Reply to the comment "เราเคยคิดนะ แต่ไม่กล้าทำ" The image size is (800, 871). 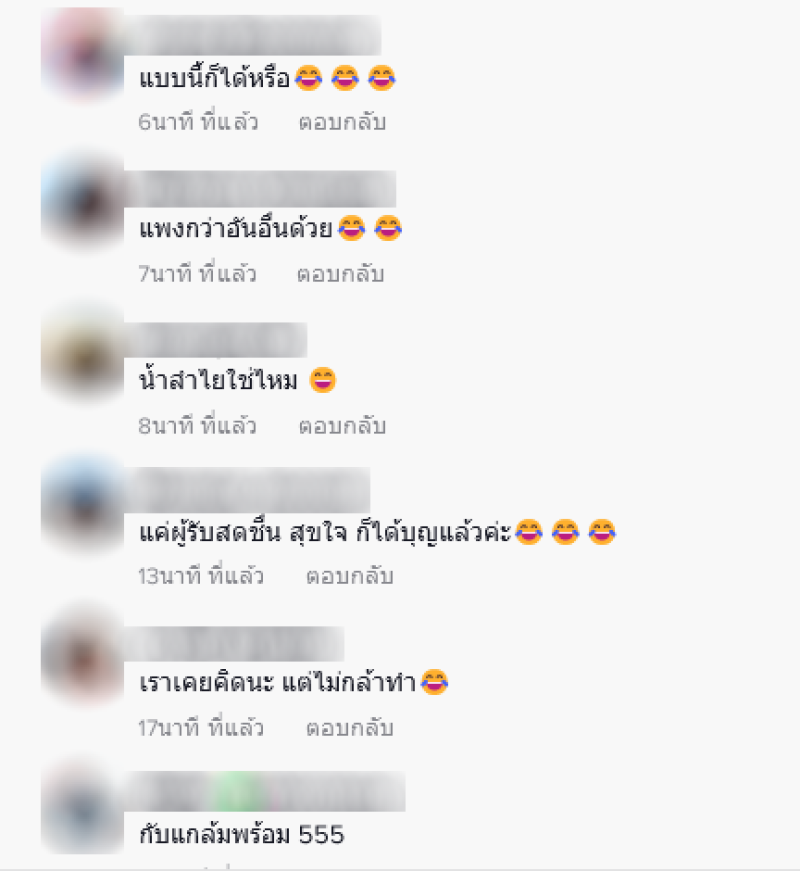[350, 728]
